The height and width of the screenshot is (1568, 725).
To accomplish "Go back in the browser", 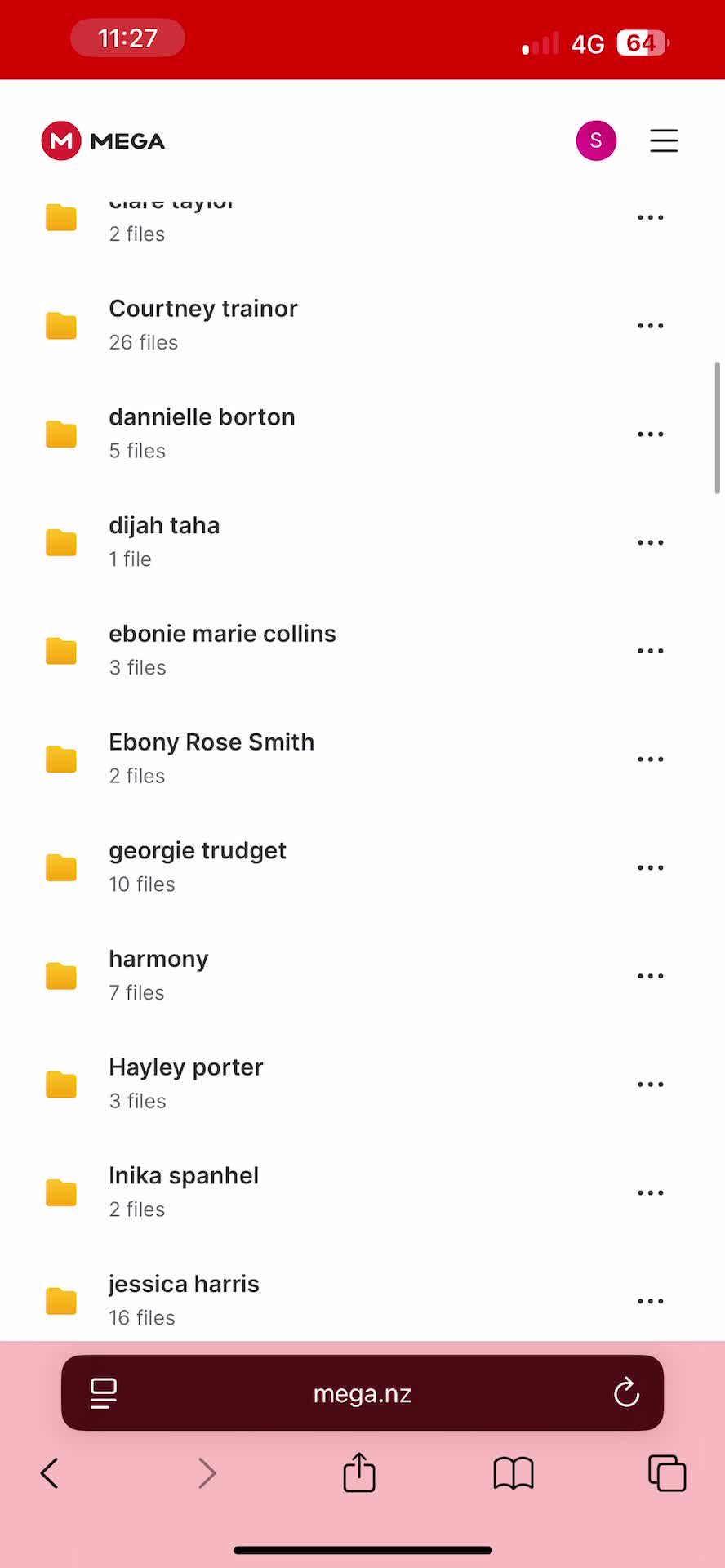I will pyautogui.click(x=50, y=1473).
